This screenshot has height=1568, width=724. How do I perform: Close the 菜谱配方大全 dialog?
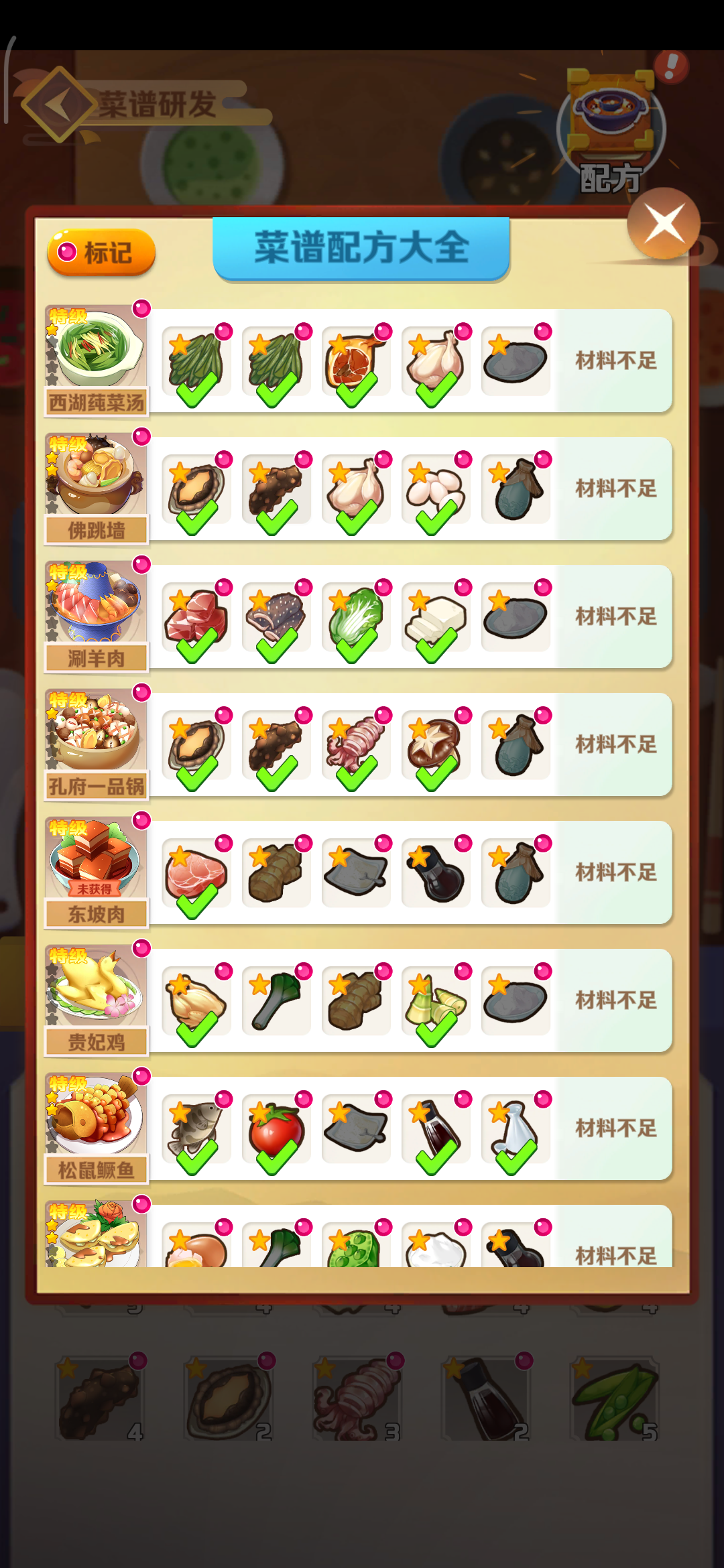click(664, 224)
